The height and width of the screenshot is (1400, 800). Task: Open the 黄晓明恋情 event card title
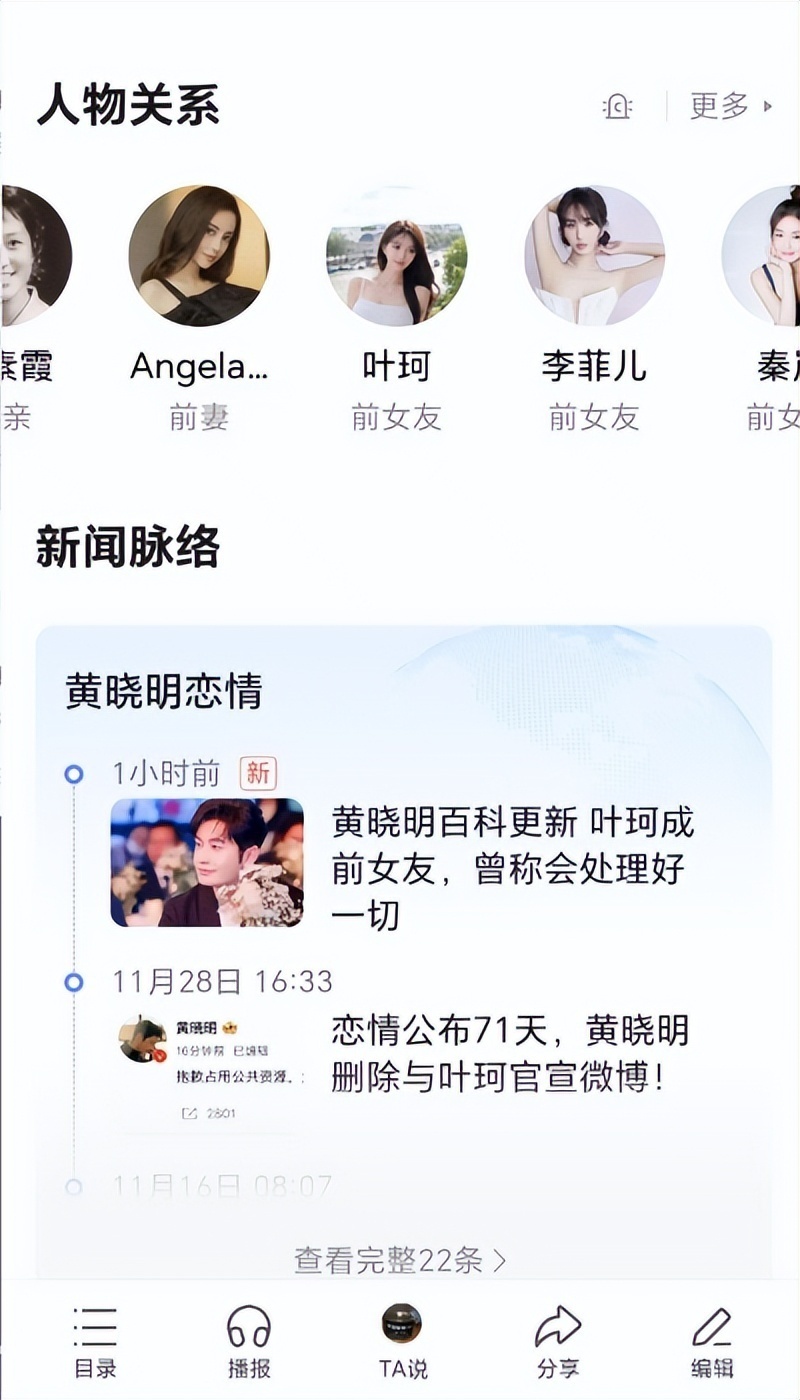(x=167, y=691)
